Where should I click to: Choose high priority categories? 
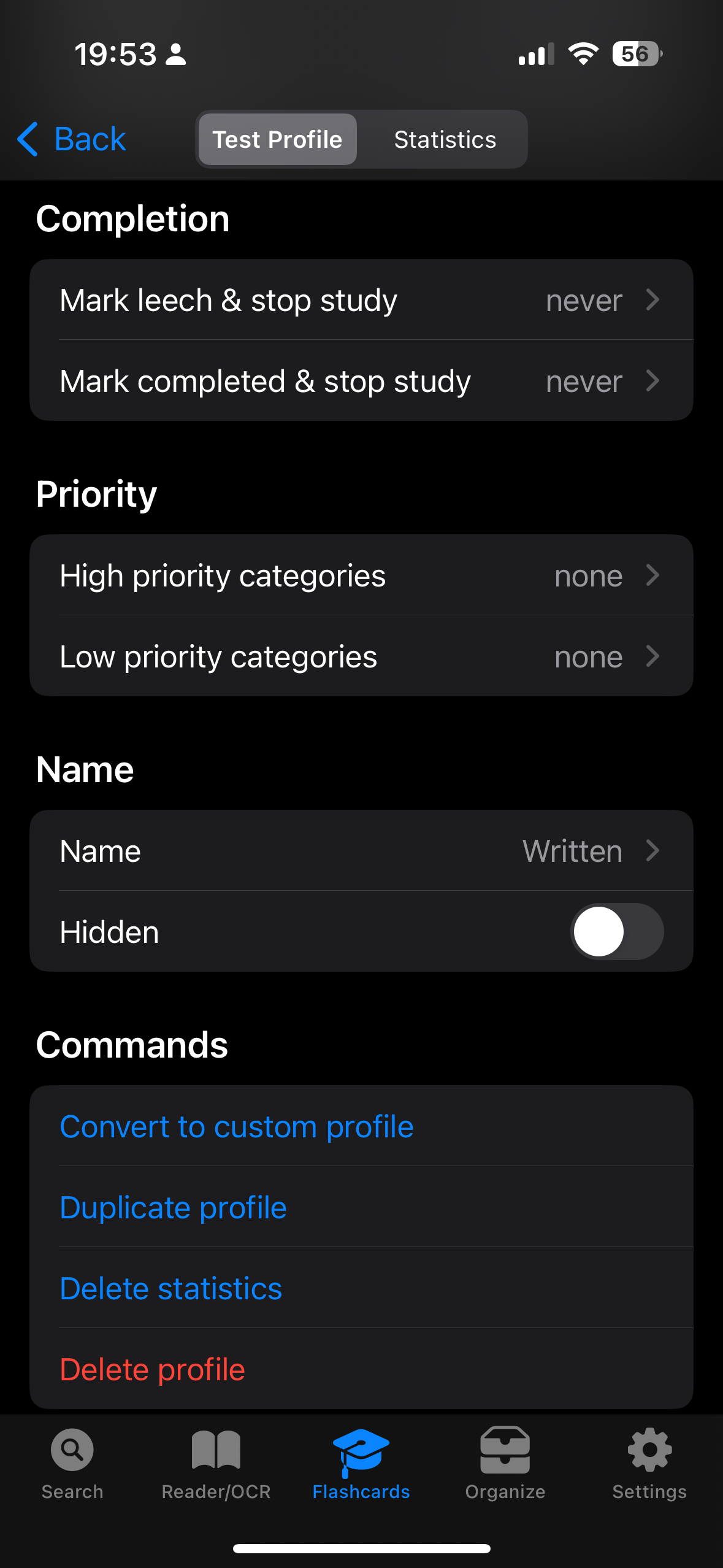(361, 575)
